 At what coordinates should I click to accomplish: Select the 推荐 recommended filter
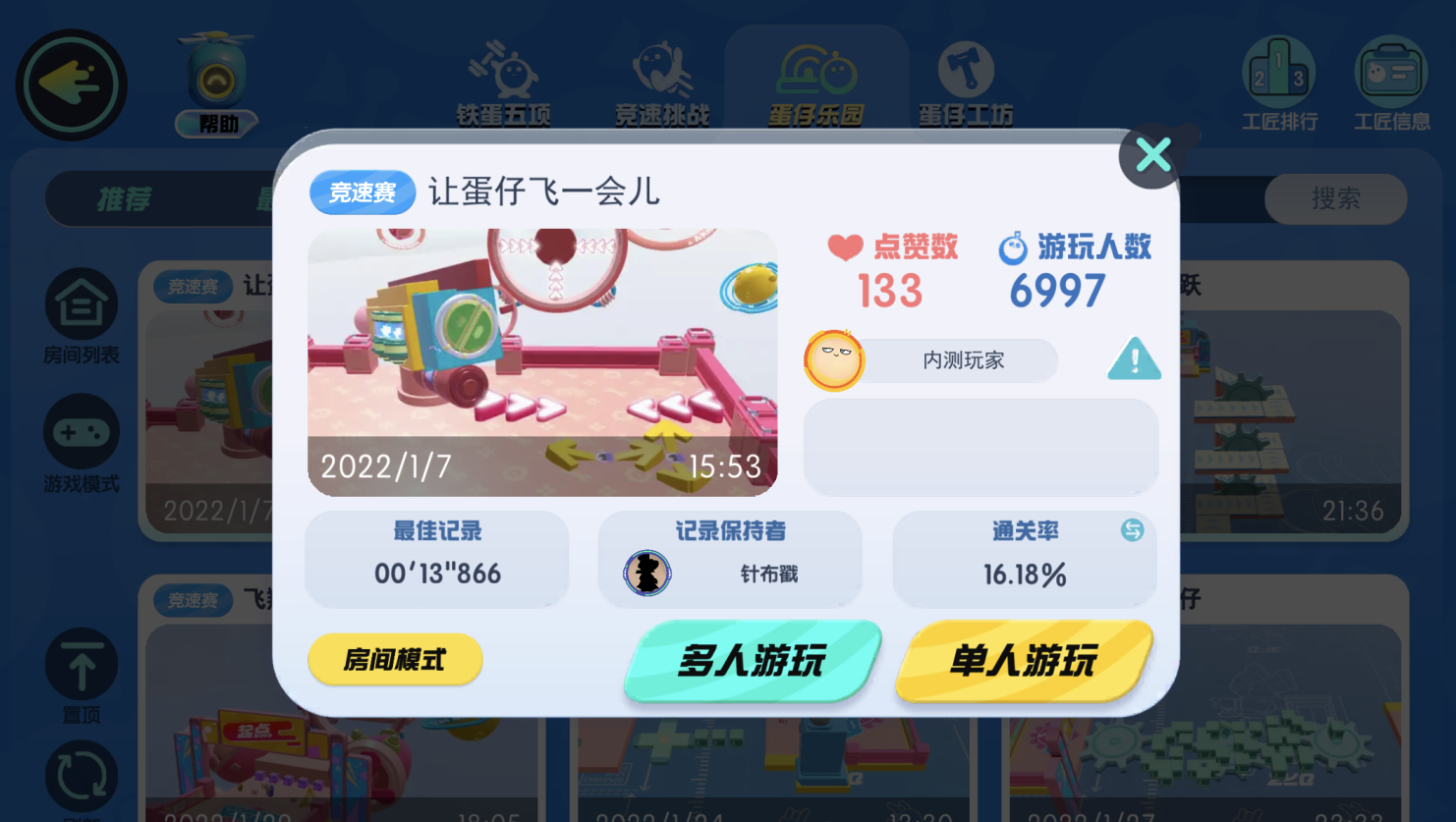pos(124,199)
